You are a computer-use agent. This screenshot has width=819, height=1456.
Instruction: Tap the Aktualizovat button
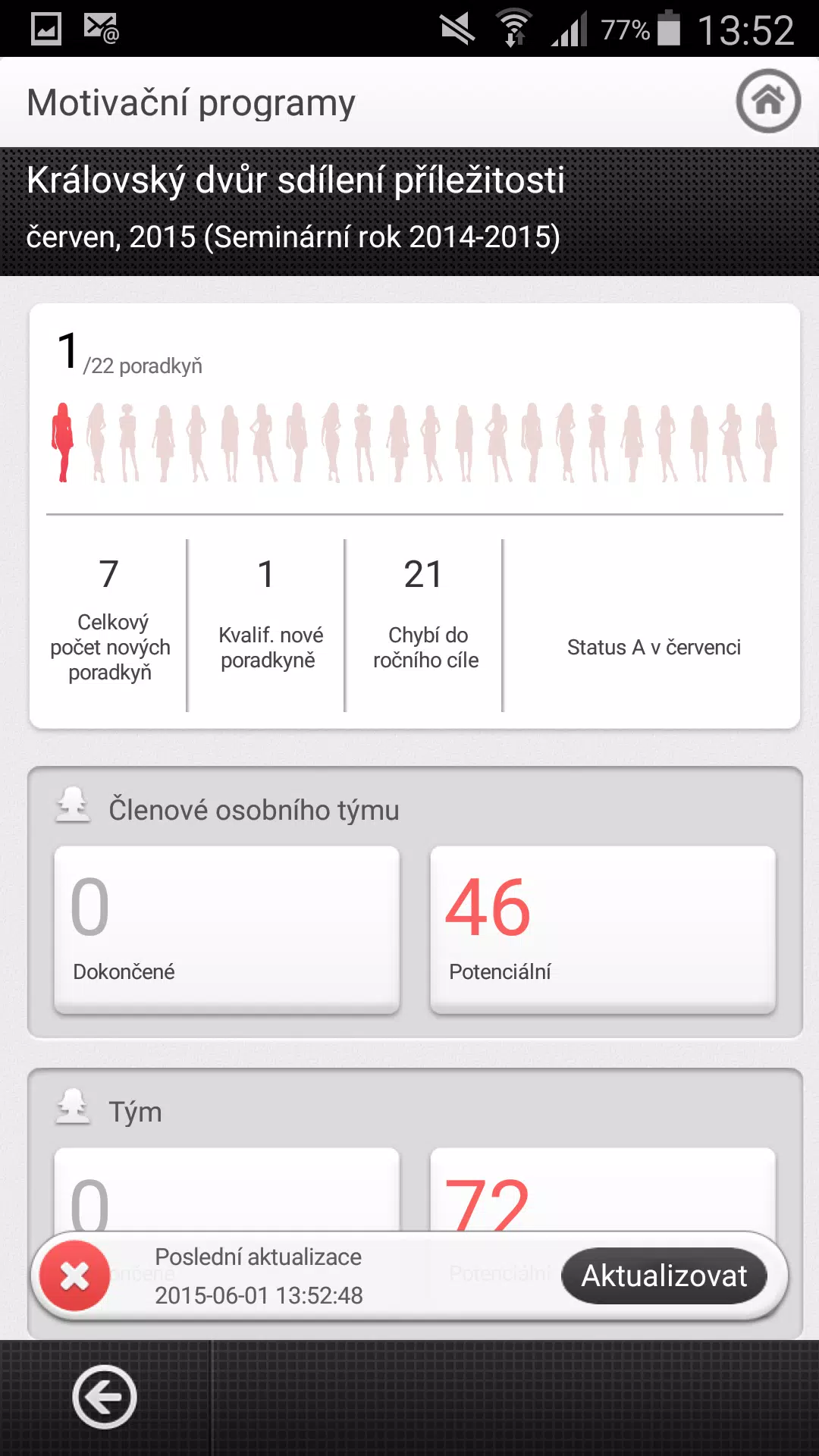pos(664,1276)
